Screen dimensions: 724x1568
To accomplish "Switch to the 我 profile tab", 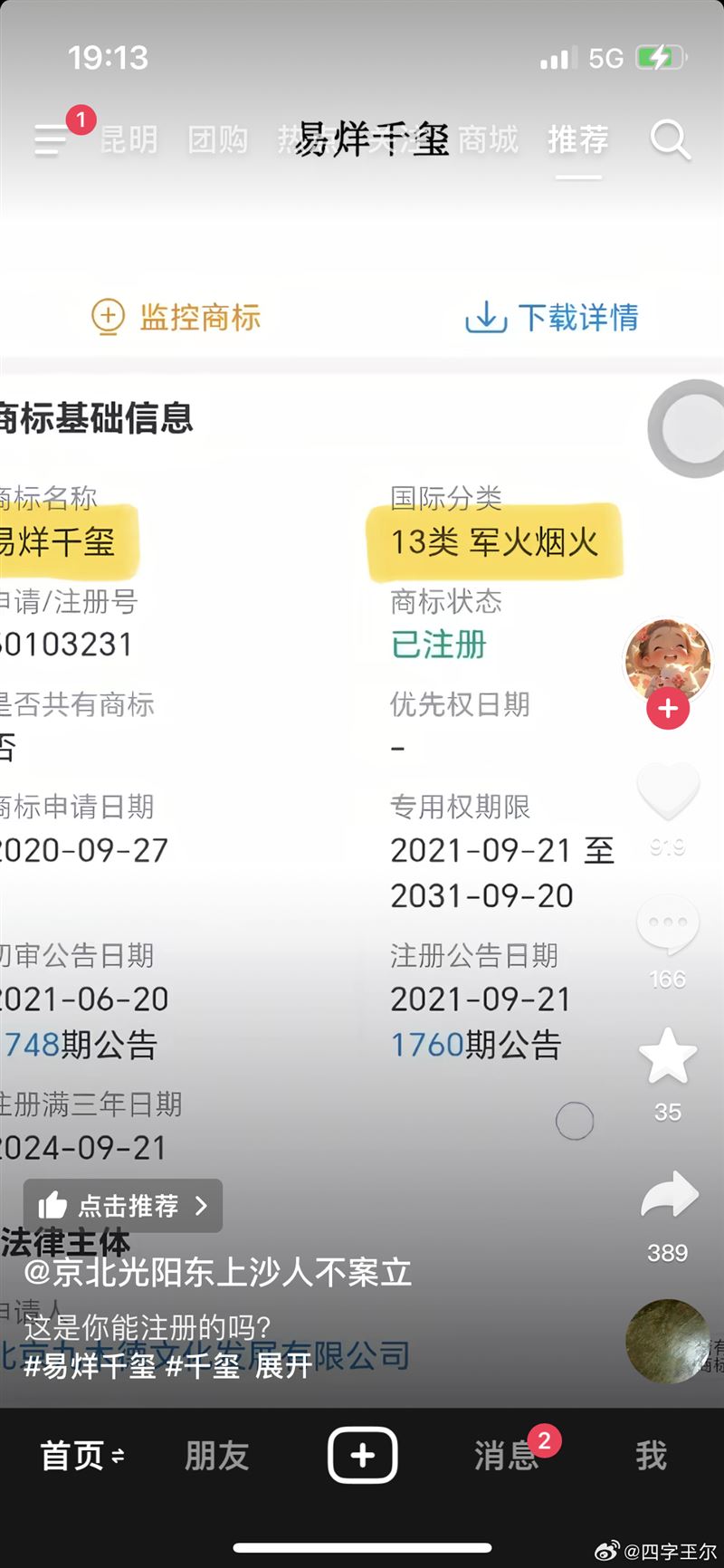I will pyautogui.click(x=651, y=1456).
